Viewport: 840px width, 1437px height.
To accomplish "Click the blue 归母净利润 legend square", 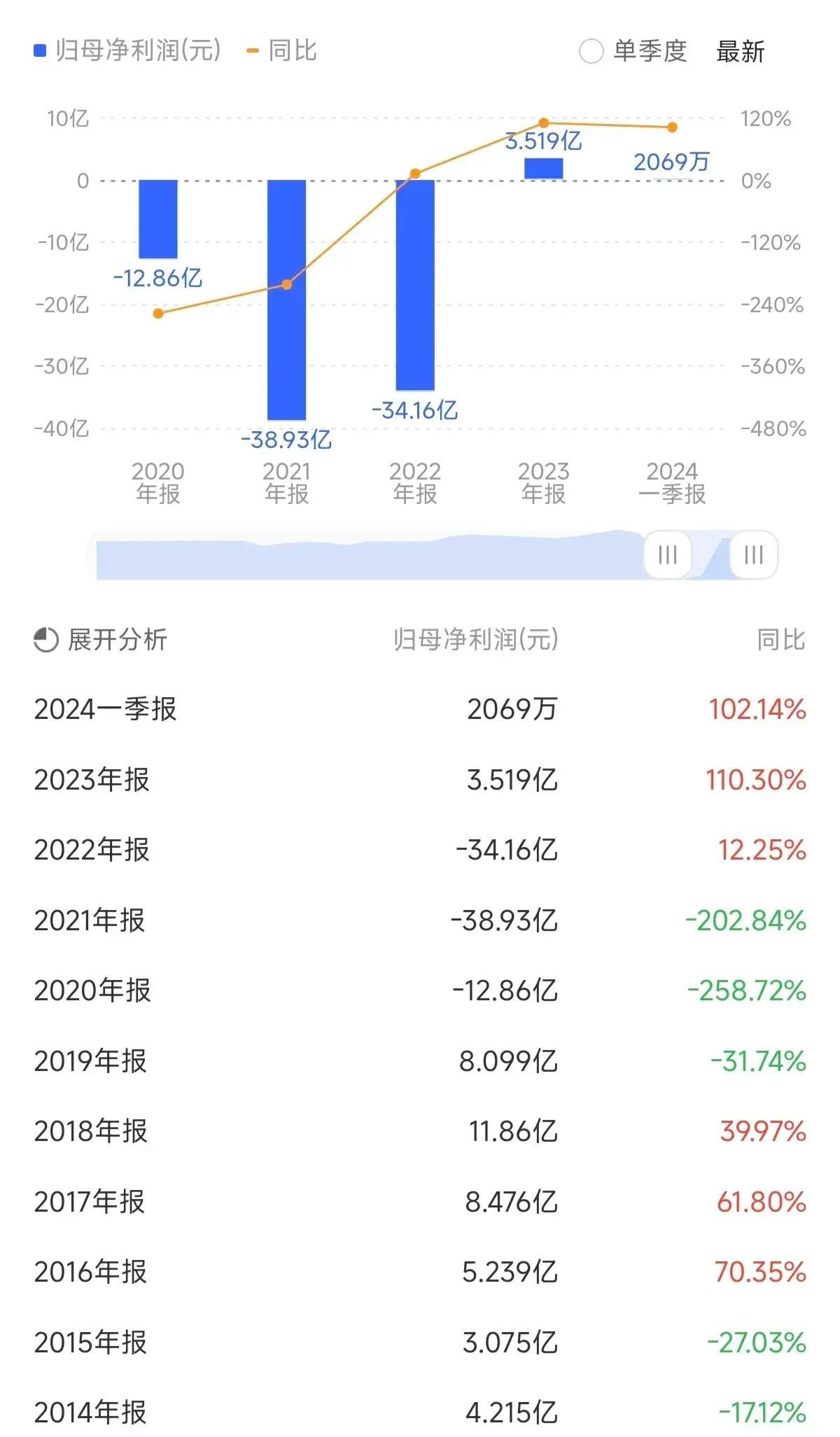I will click(38, 50).
